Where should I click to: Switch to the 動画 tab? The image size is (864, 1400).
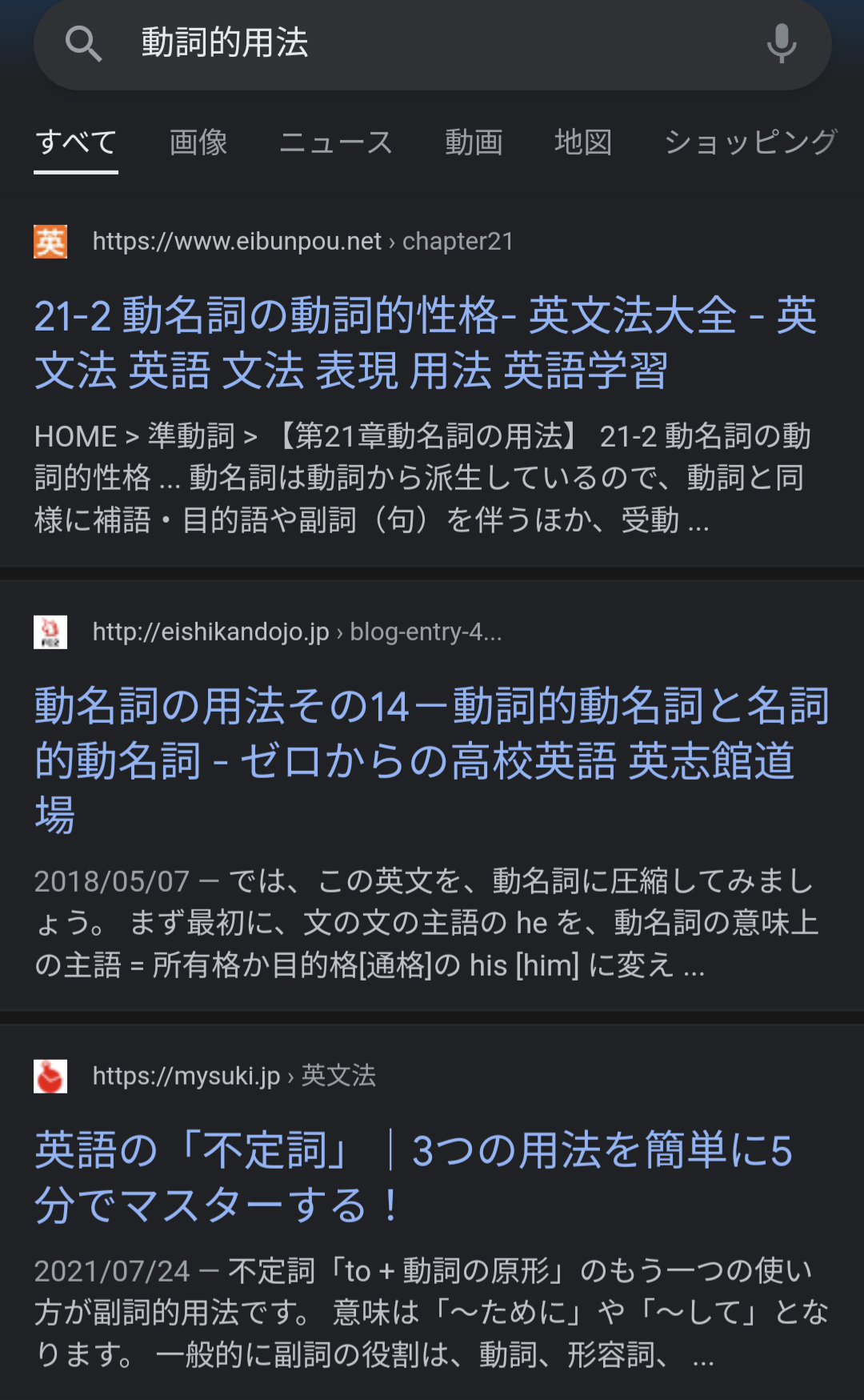coord(474,142)
